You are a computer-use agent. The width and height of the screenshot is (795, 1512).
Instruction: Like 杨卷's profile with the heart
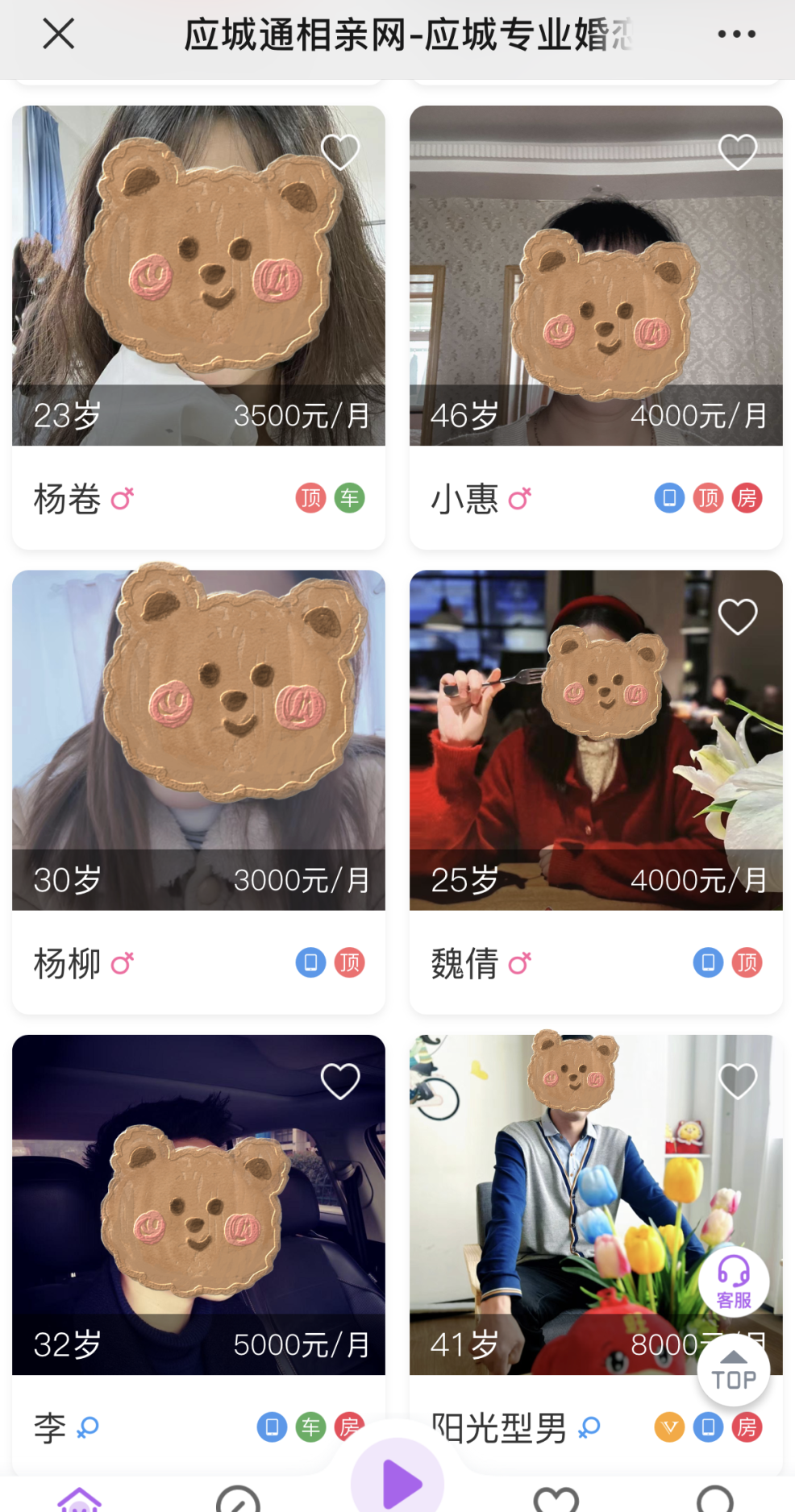pyautogui.click(x=340, y=152)
